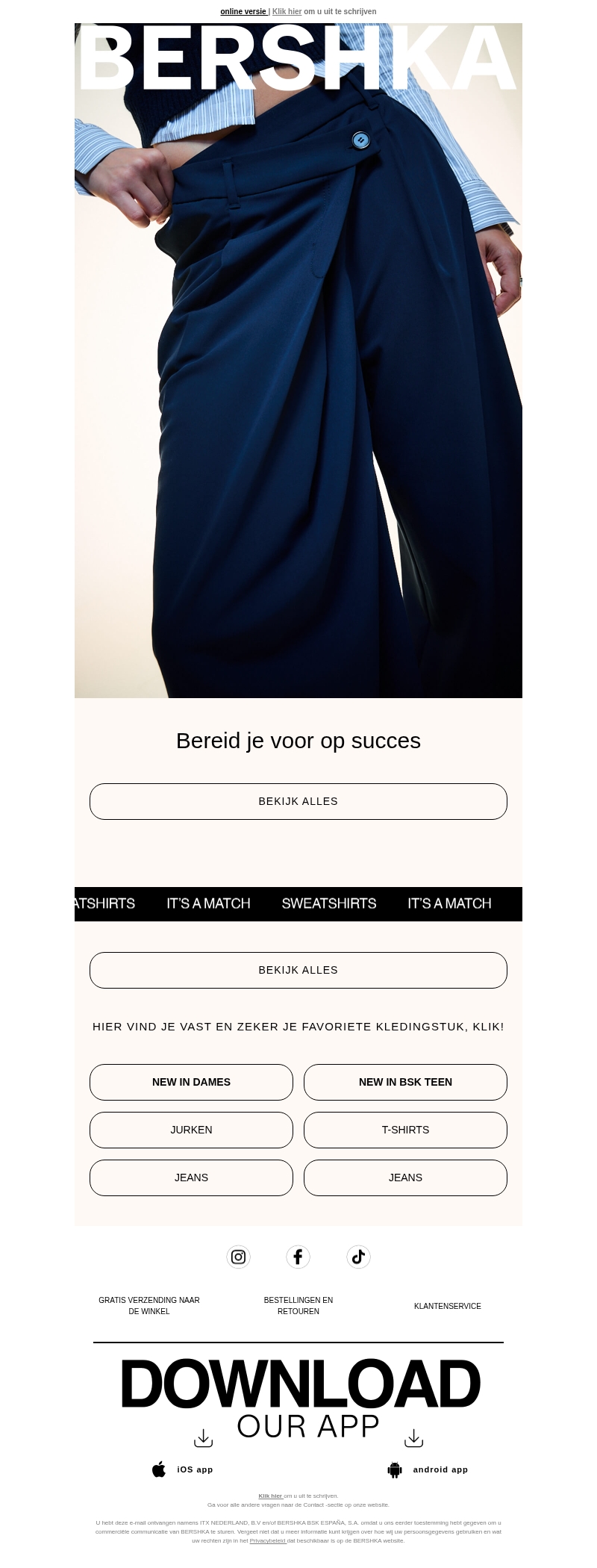Image resolution: width=597 pixels, height=1568 pixels.
Task: Open the Privacybeleid link
Action: click(267, 1540)
